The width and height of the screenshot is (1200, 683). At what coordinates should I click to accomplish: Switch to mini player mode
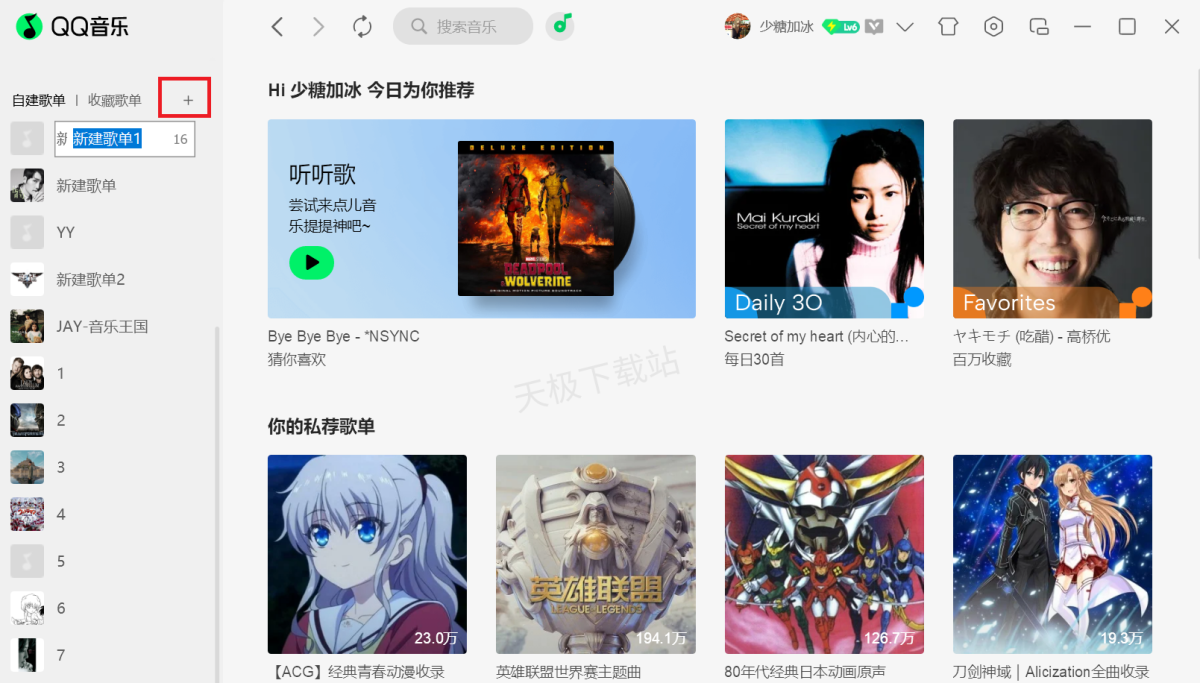click(x=1040, y=27)
